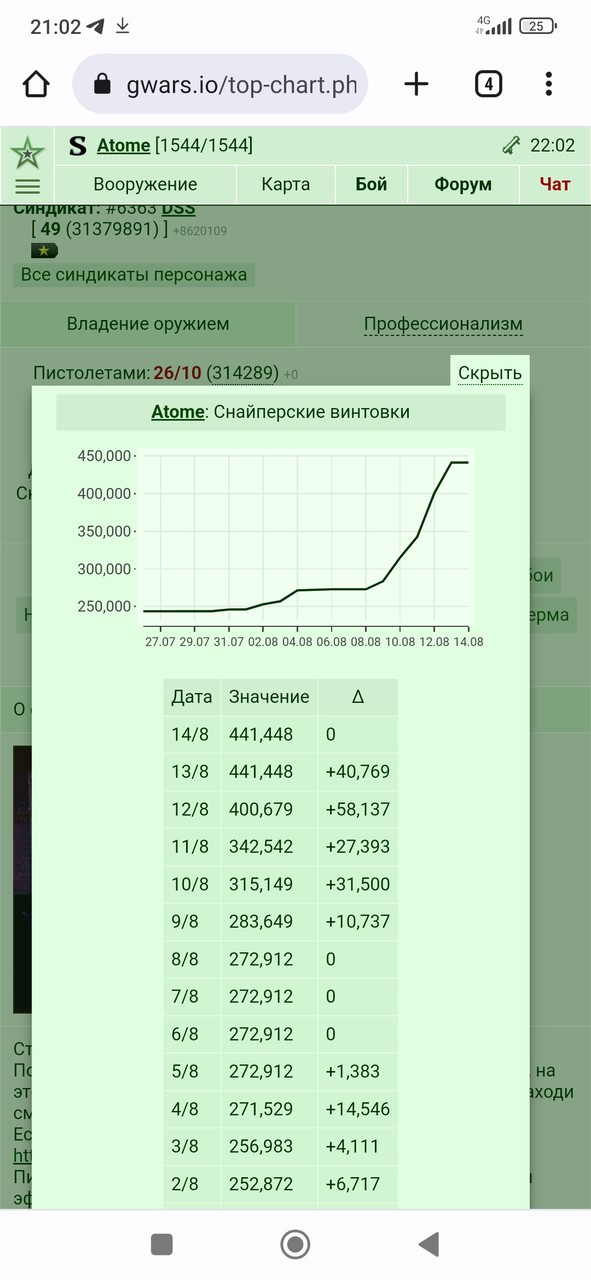Viewport: 591px width, 1280px height.
Task: Go to the Вооружение section
Action: pos(145,184)
